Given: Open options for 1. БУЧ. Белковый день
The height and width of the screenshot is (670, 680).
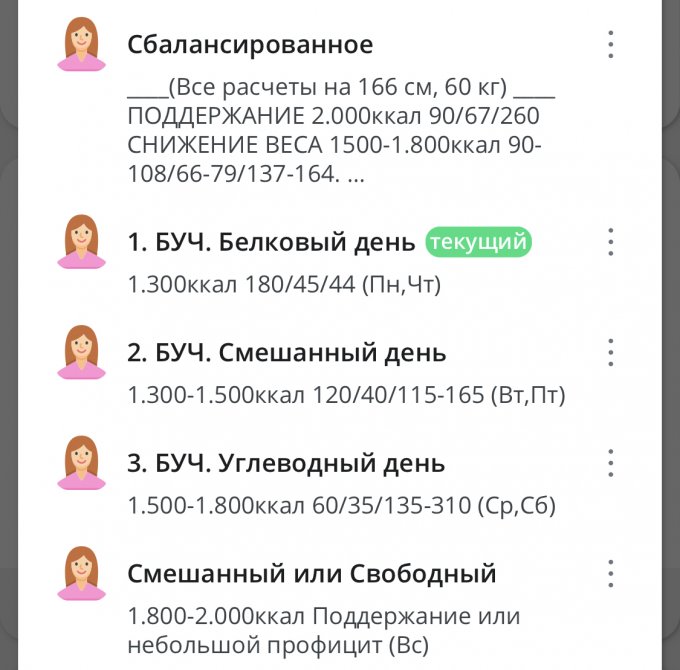Looking at the screenshot, I should click(610, 242).
